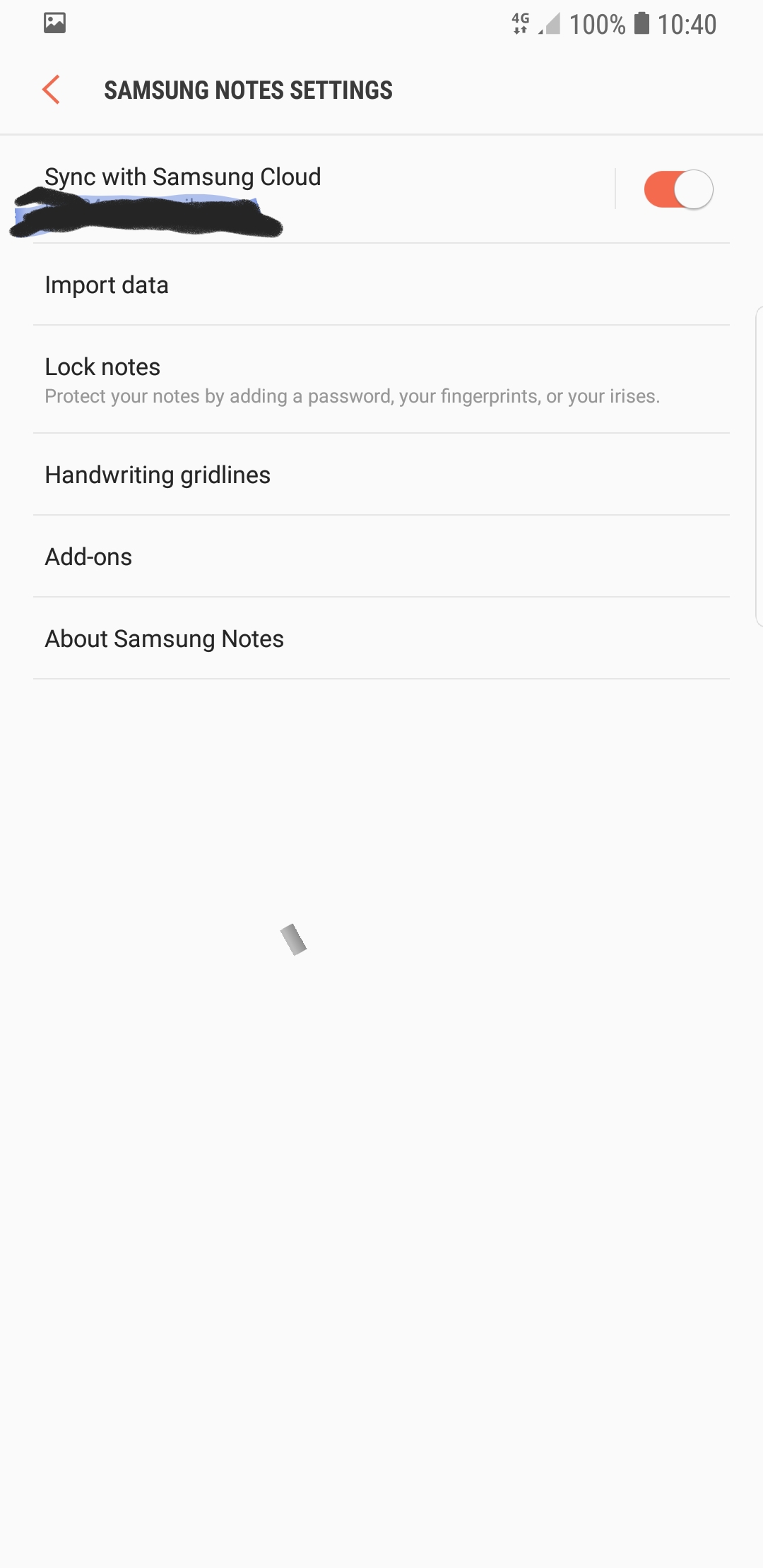This screenshot has width=763, height=1568.
Task: Open Handwriting gridlines option
Action: 381,475
